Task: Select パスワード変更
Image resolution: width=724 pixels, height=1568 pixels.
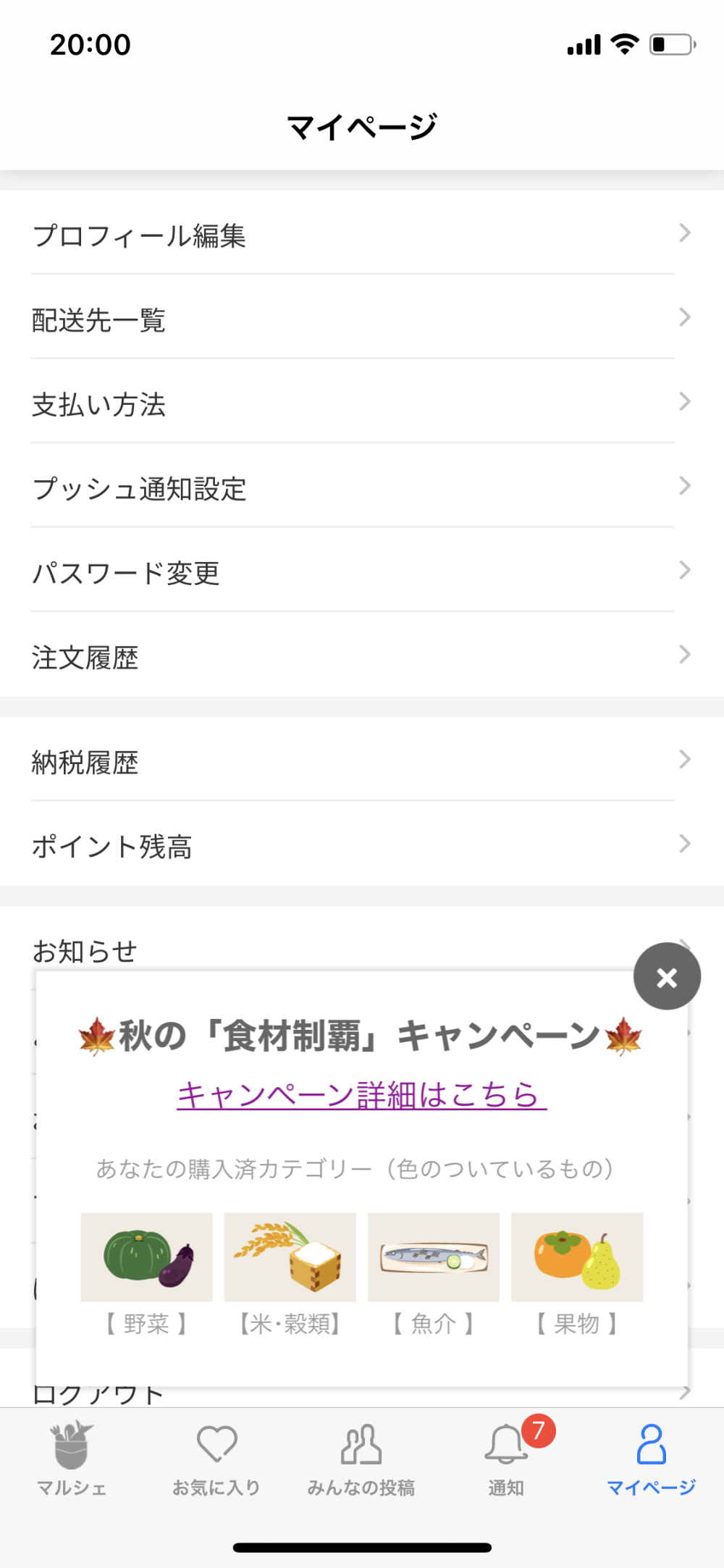Action: [362, 571]
